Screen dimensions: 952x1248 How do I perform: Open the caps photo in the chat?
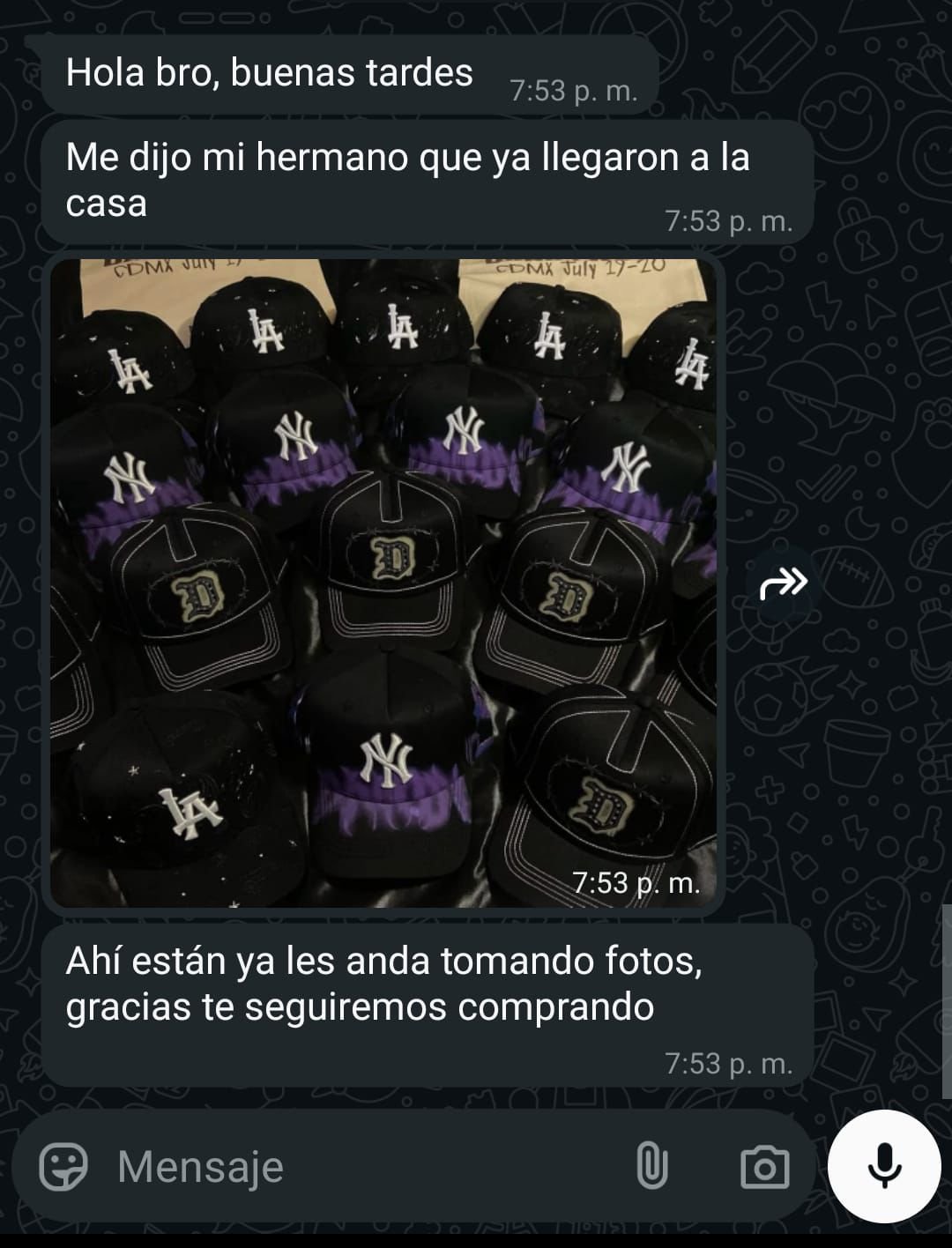(383, 582)
